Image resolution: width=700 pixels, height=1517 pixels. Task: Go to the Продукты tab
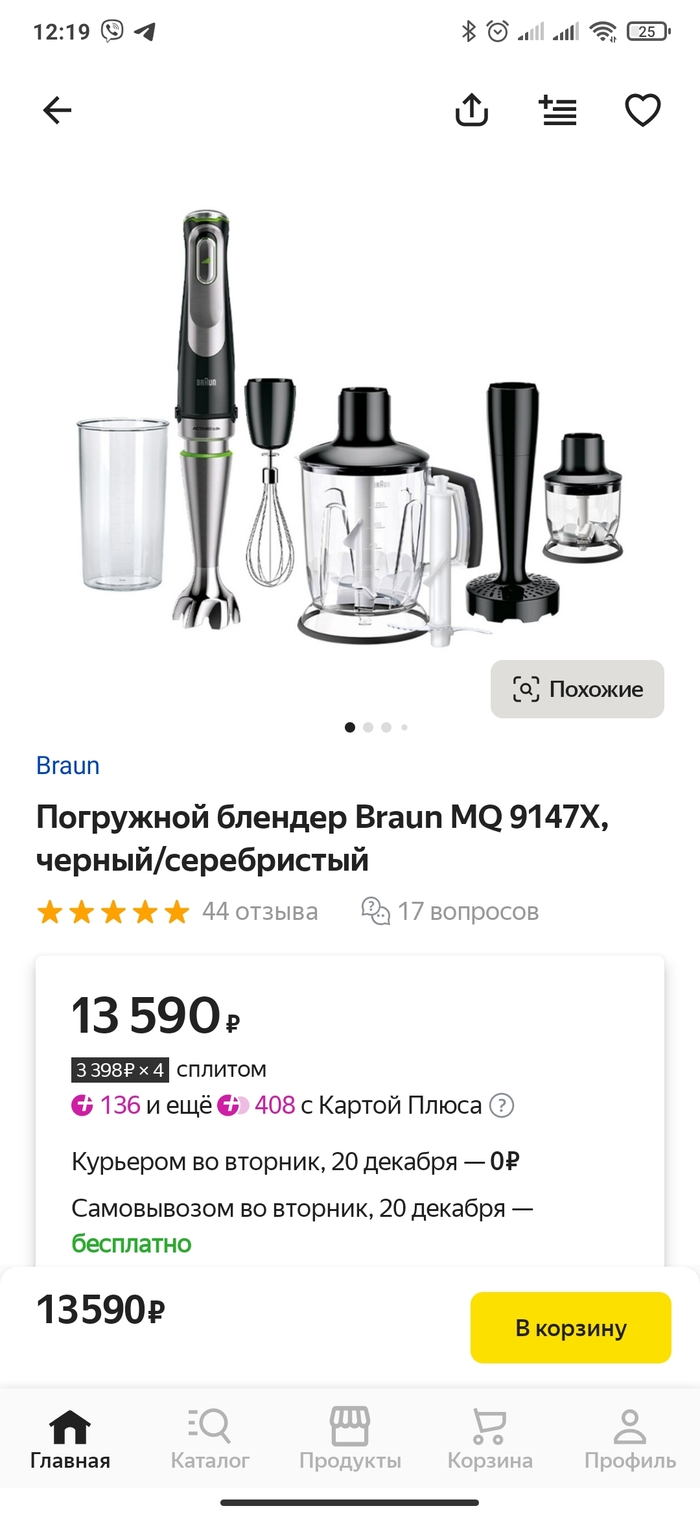pos(350,1440)
